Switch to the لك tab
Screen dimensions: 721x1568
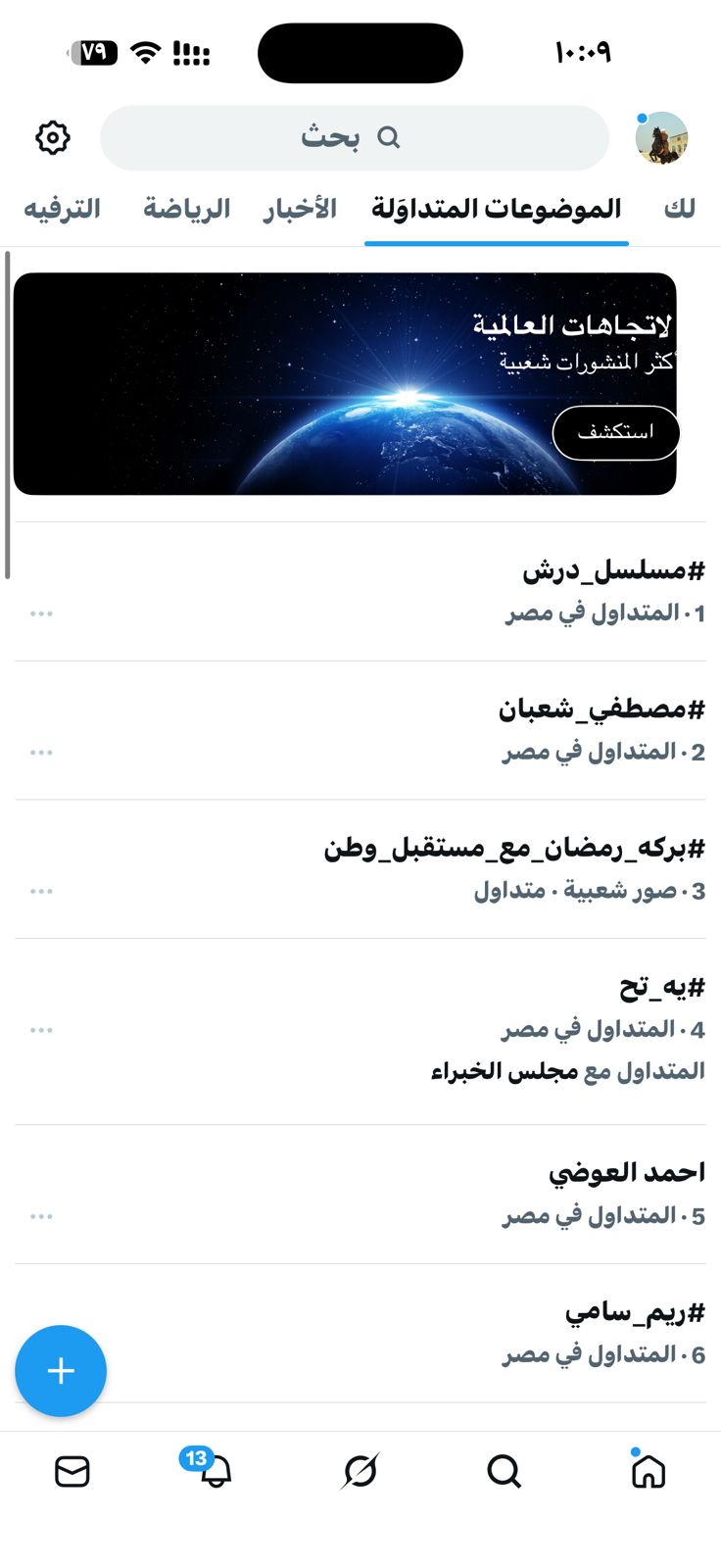tap(679, 209)
